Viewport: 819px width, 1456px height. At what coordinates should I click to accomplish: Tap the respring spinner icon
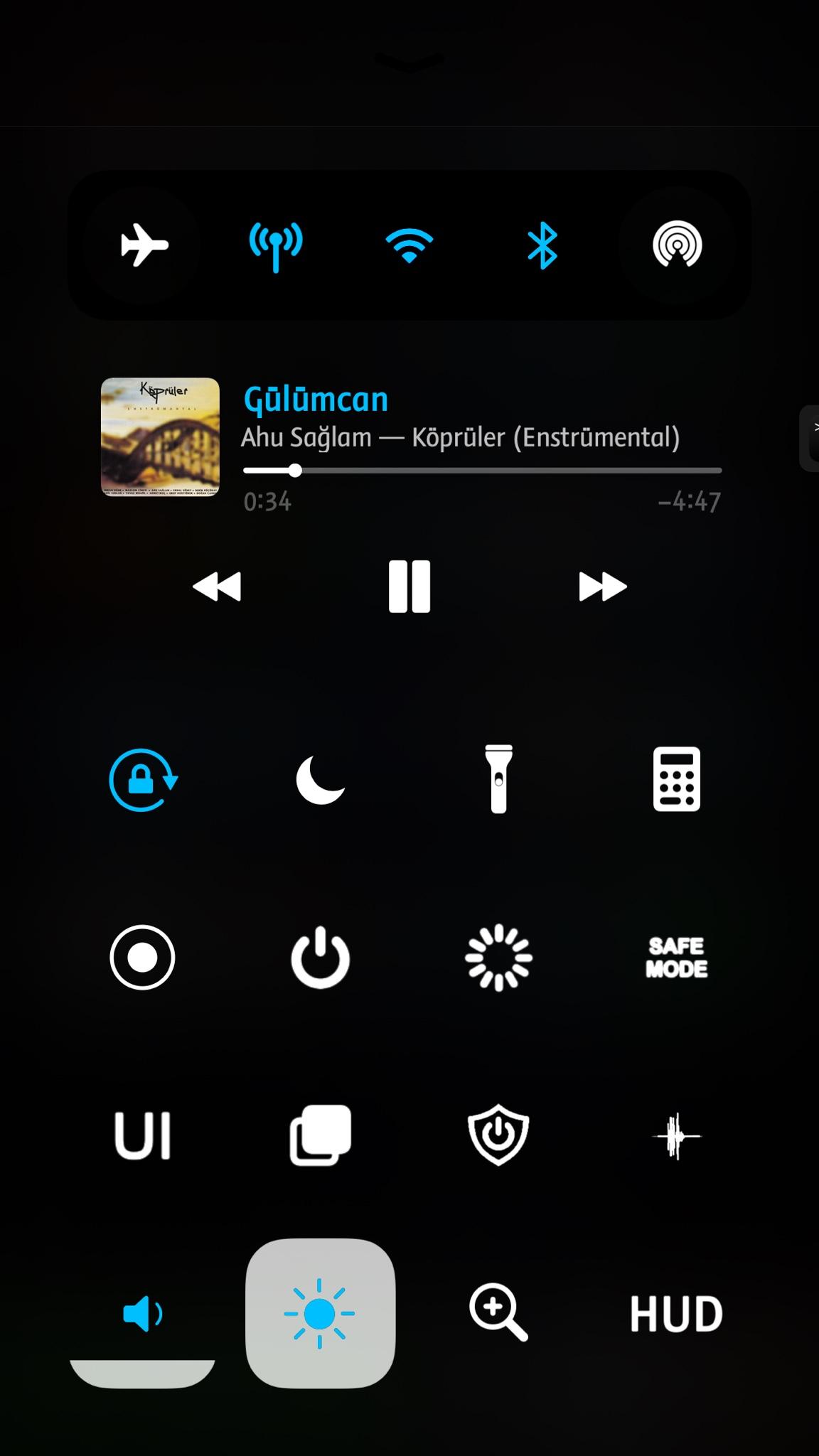pyautogui.click(x=498, y=958)
